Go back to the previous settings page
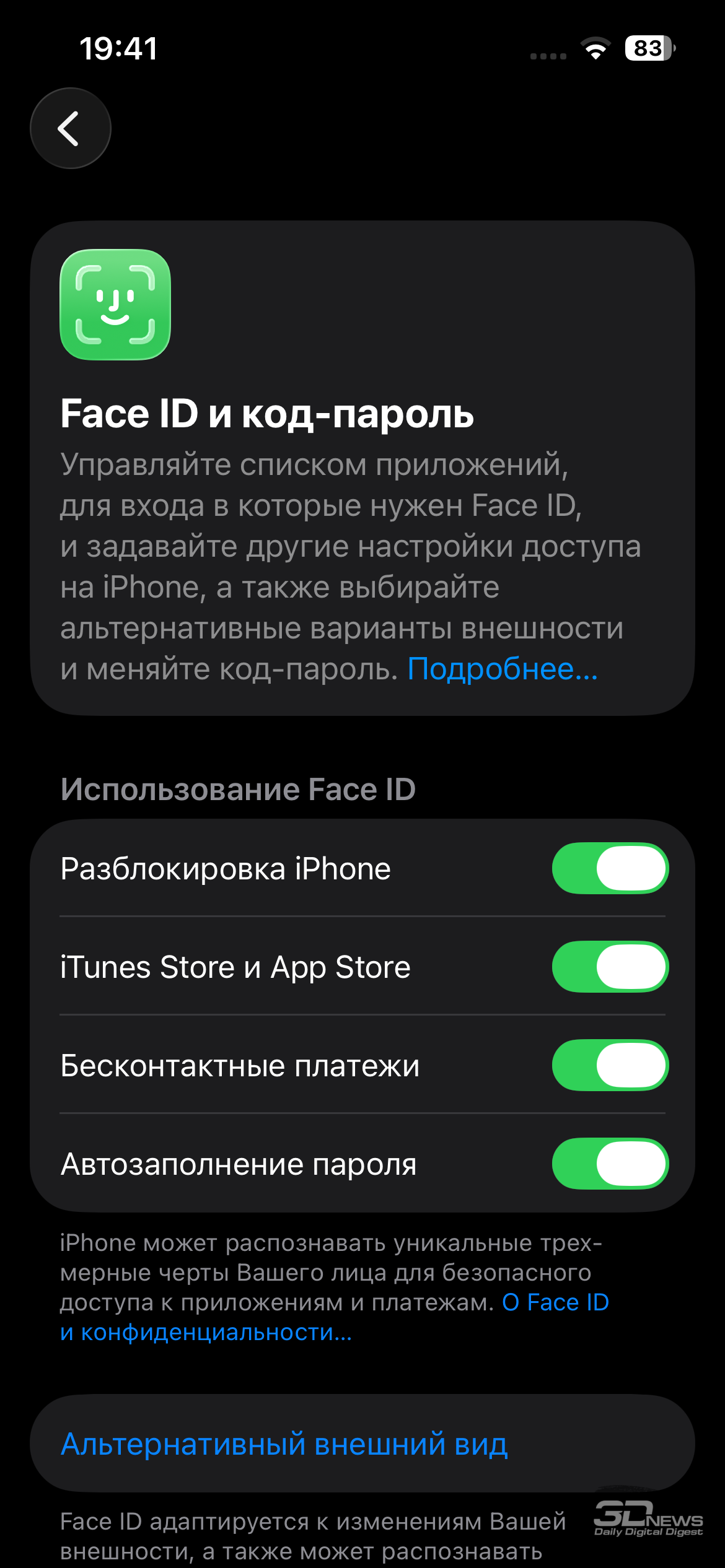This screenshot has height=1568, width=725. (x=71, y=128)
